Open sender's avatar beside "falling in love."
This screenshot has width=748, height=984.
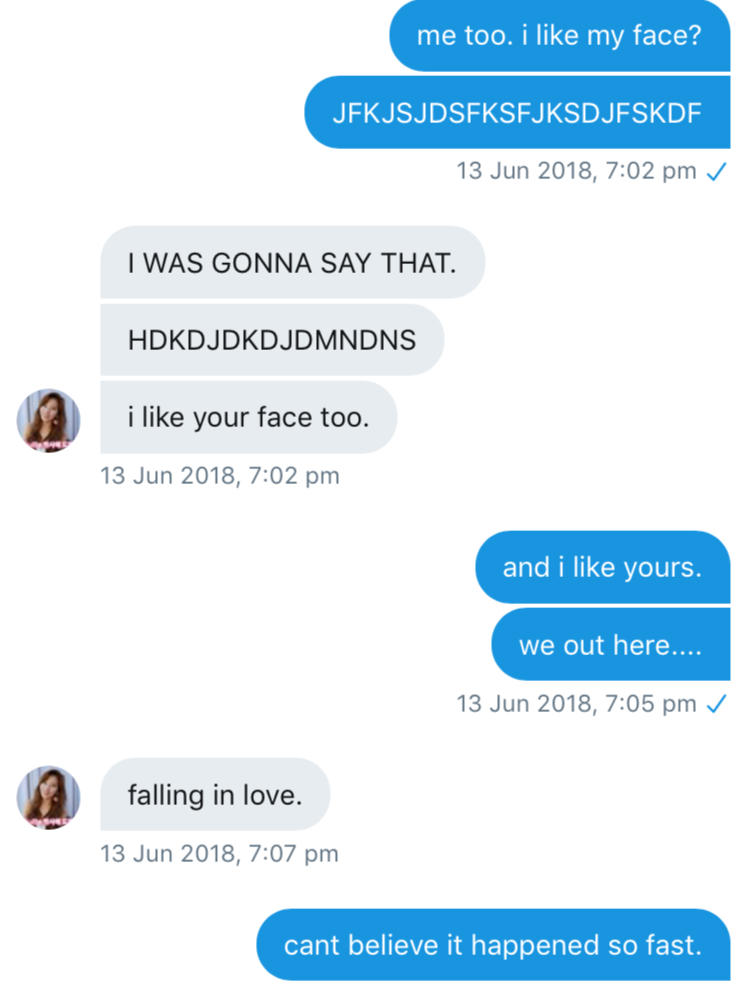49,797
